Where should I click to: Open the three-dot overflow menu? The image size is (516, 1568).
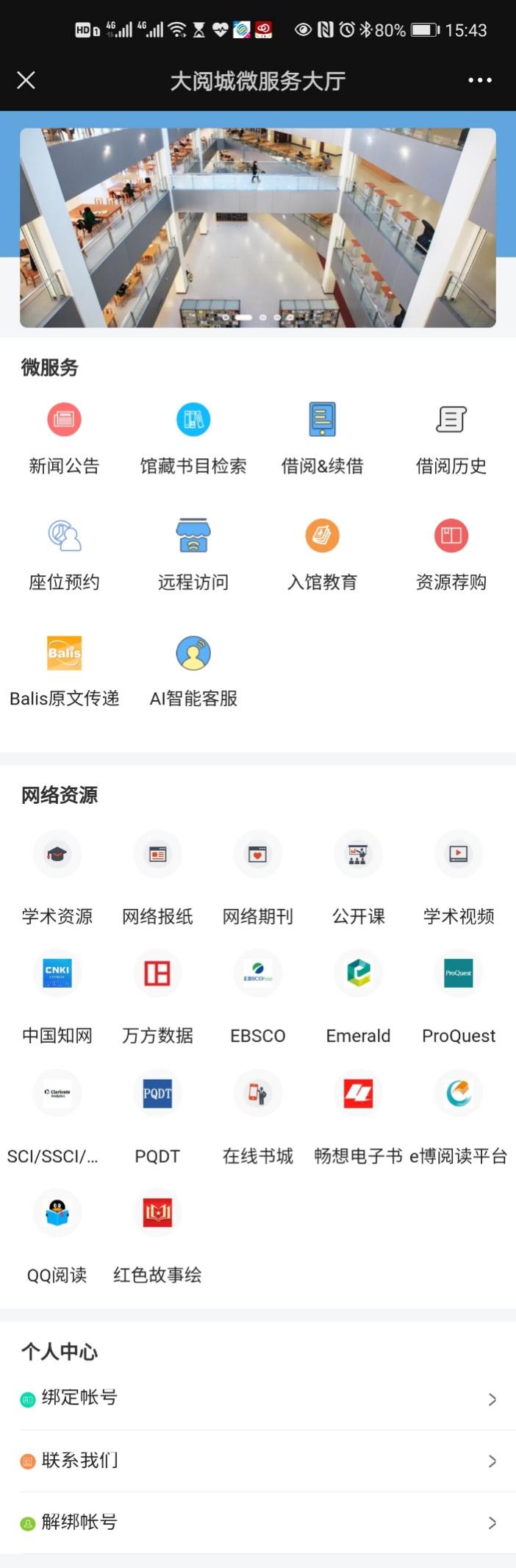coord(480,80)
